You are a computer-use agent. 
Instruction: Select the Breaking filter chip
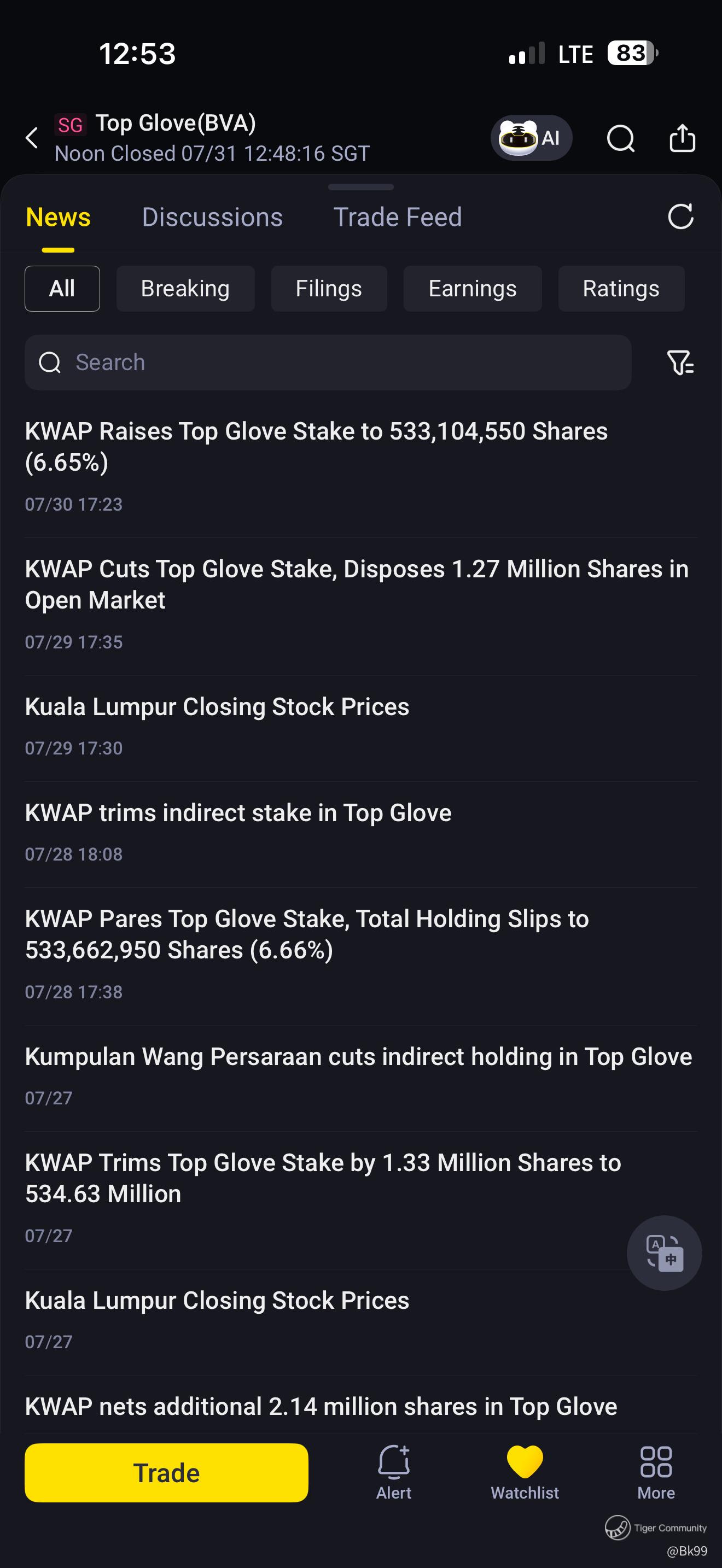point(185,289)
